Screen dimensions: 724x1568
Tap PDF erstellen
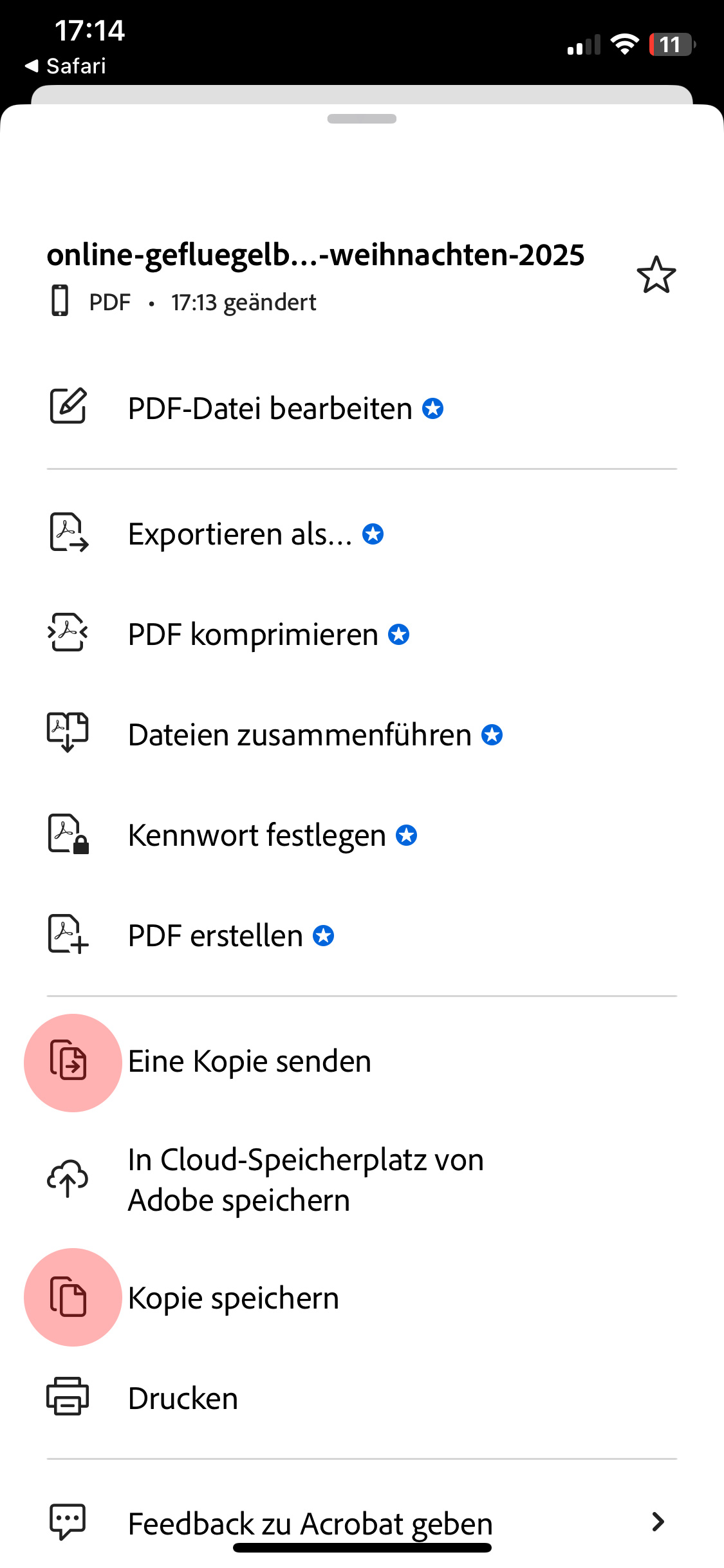coord(215,936)
